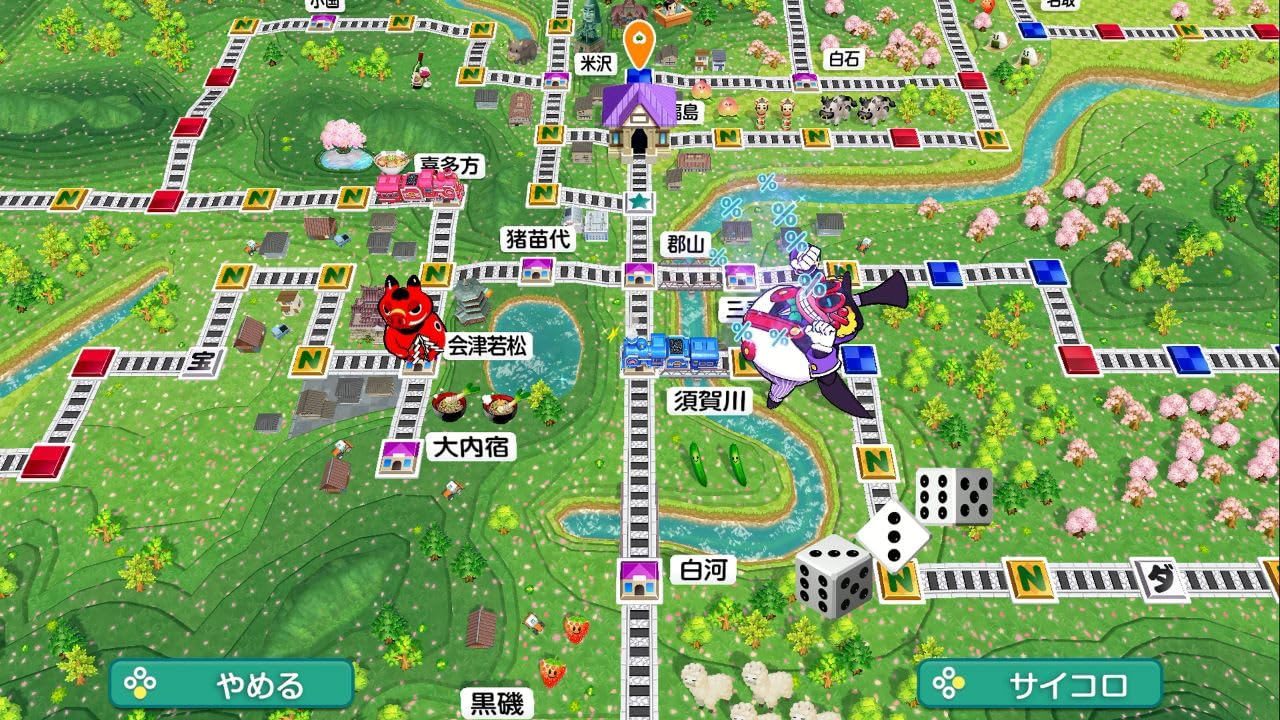1280x720 pixels.
Task: Tap the やめる (quit) button
Action: click(232, 685)
